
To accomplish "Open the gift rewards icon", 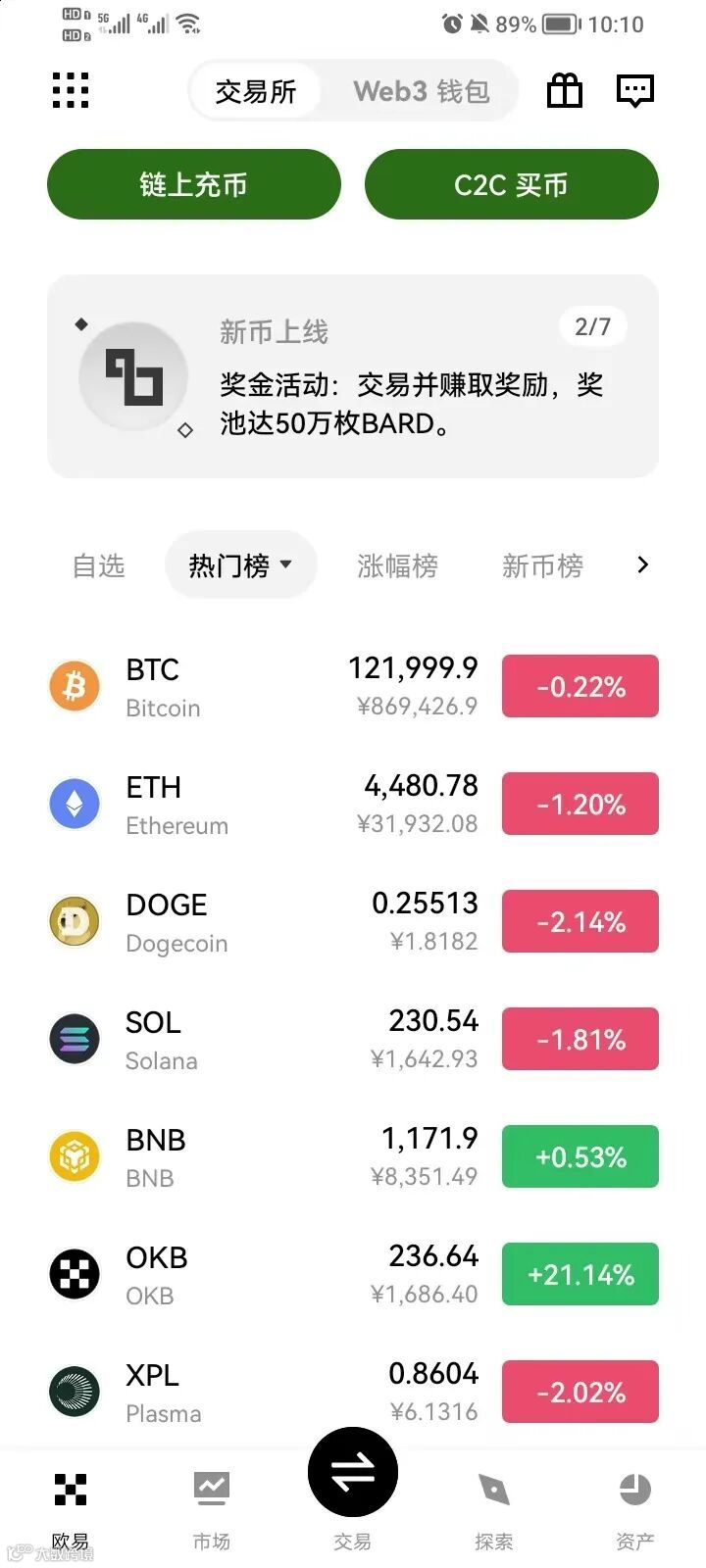I will click(564, 90).
